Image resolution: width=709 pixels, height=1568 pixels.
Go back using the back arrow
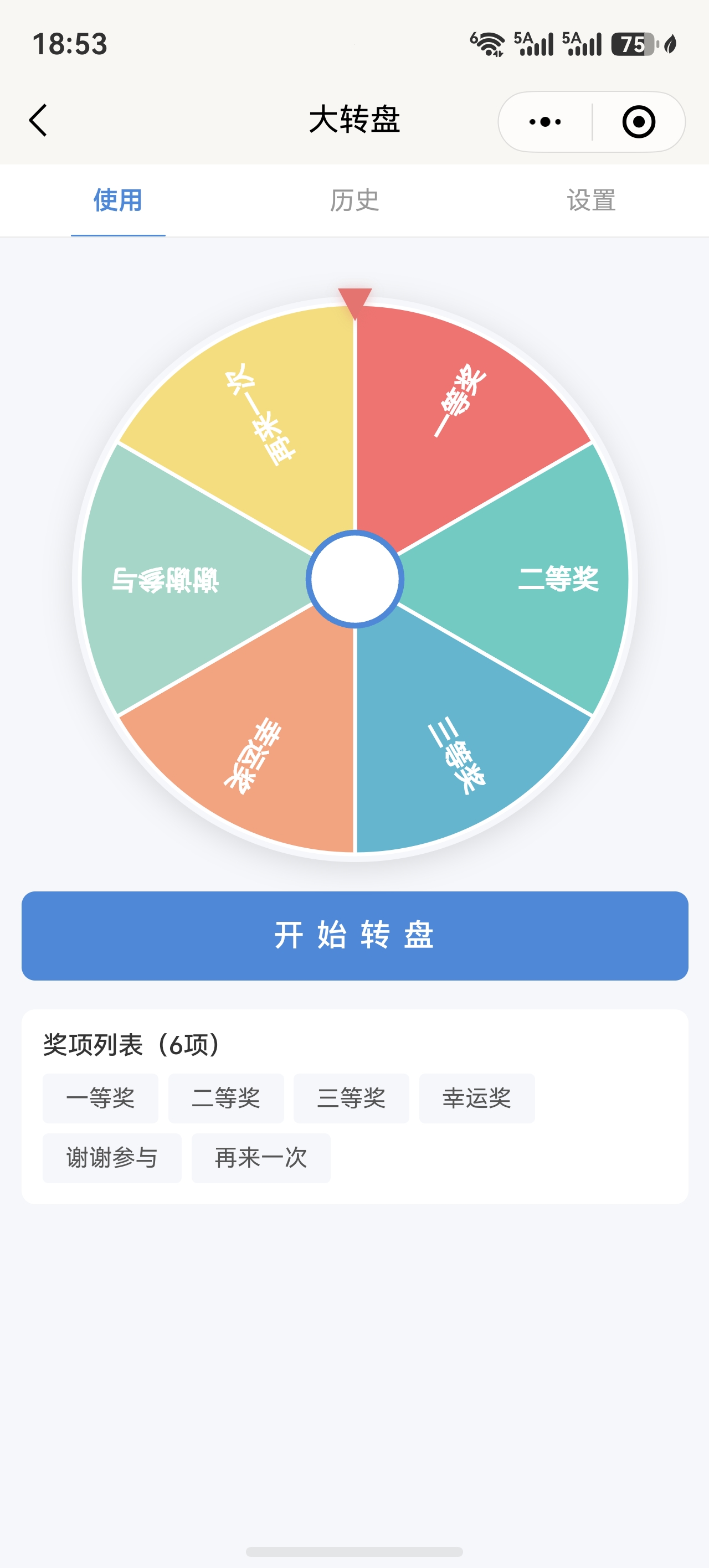38,120
